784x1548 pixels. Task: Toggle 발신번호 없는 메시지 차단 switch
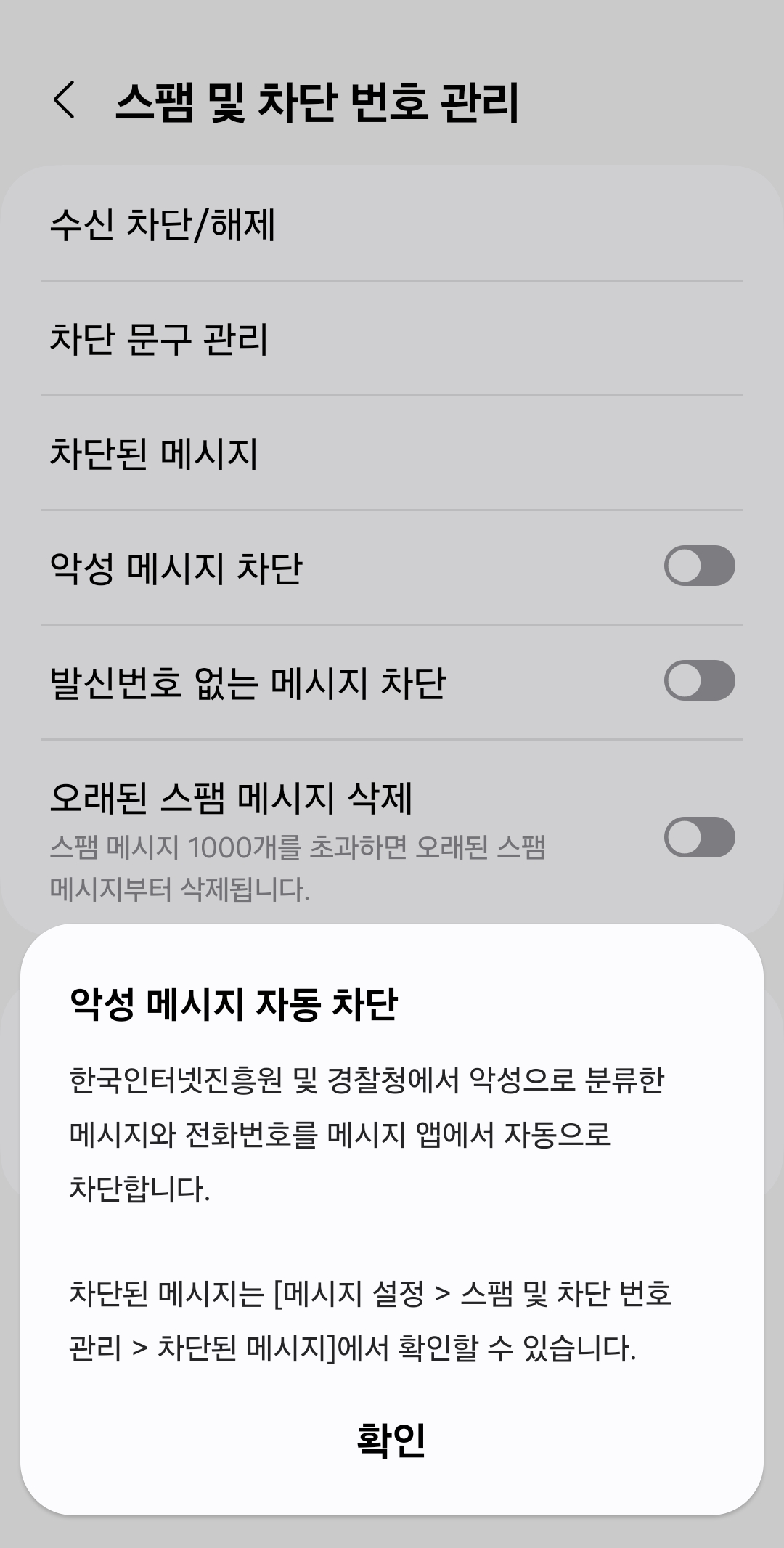pos(699,681)
